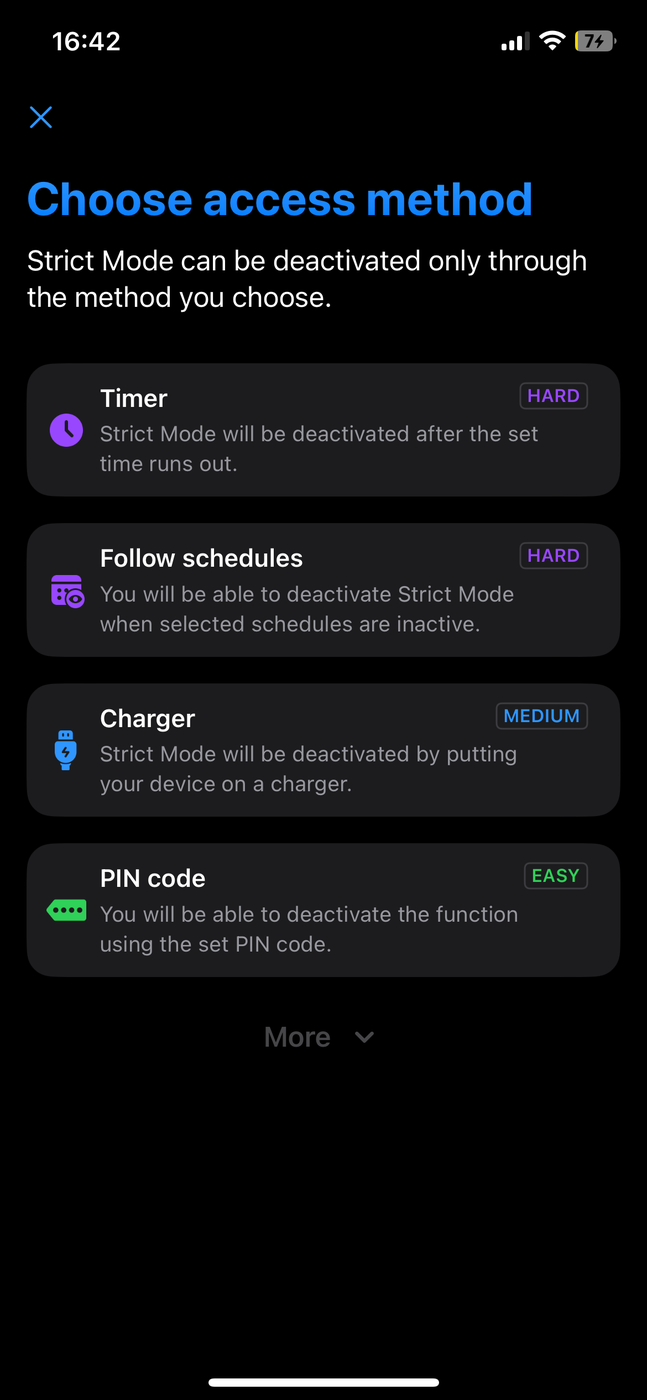Pick Charger as the access method
This screenshot has width=647, height=1400.
pos(323,750)
